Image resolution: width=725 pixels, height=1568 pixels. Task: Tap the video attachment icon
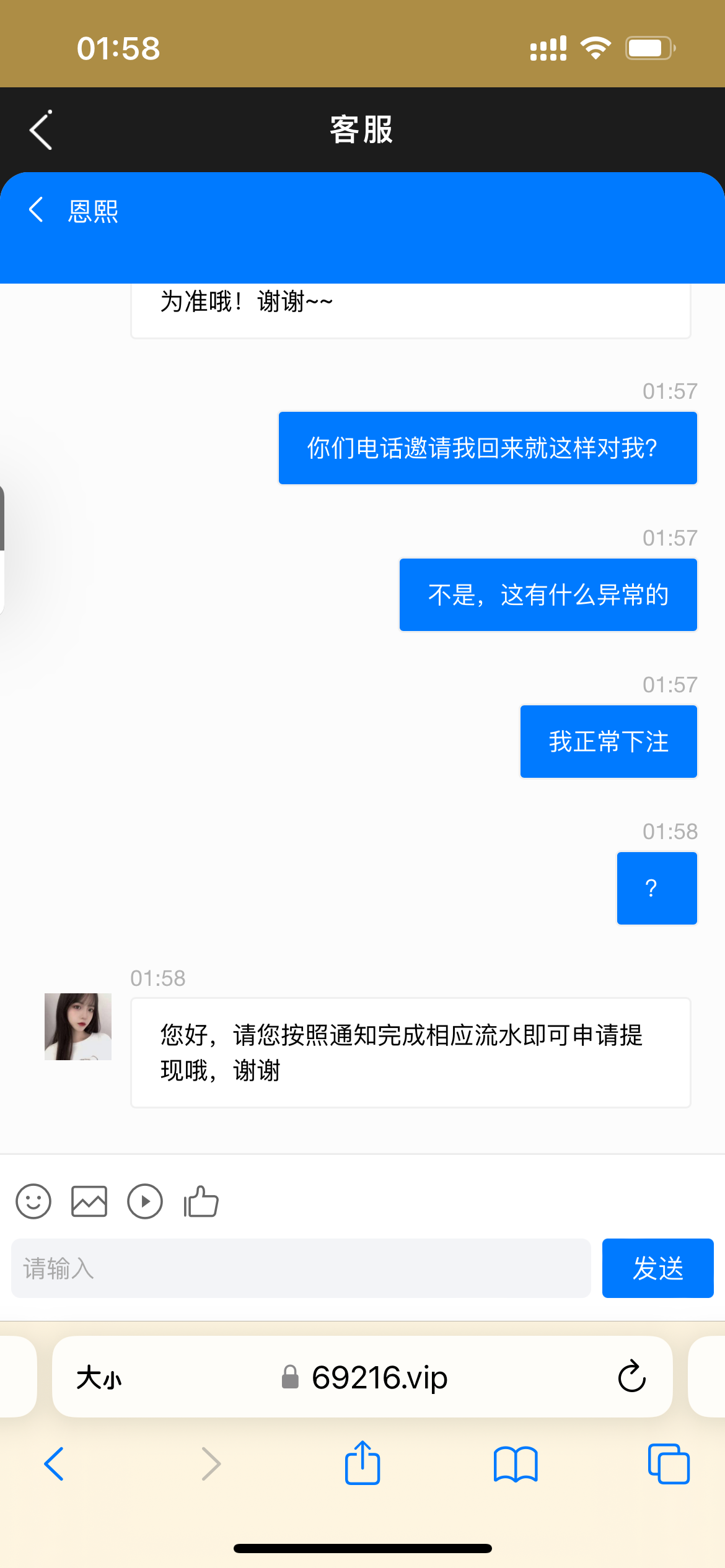144,1201
